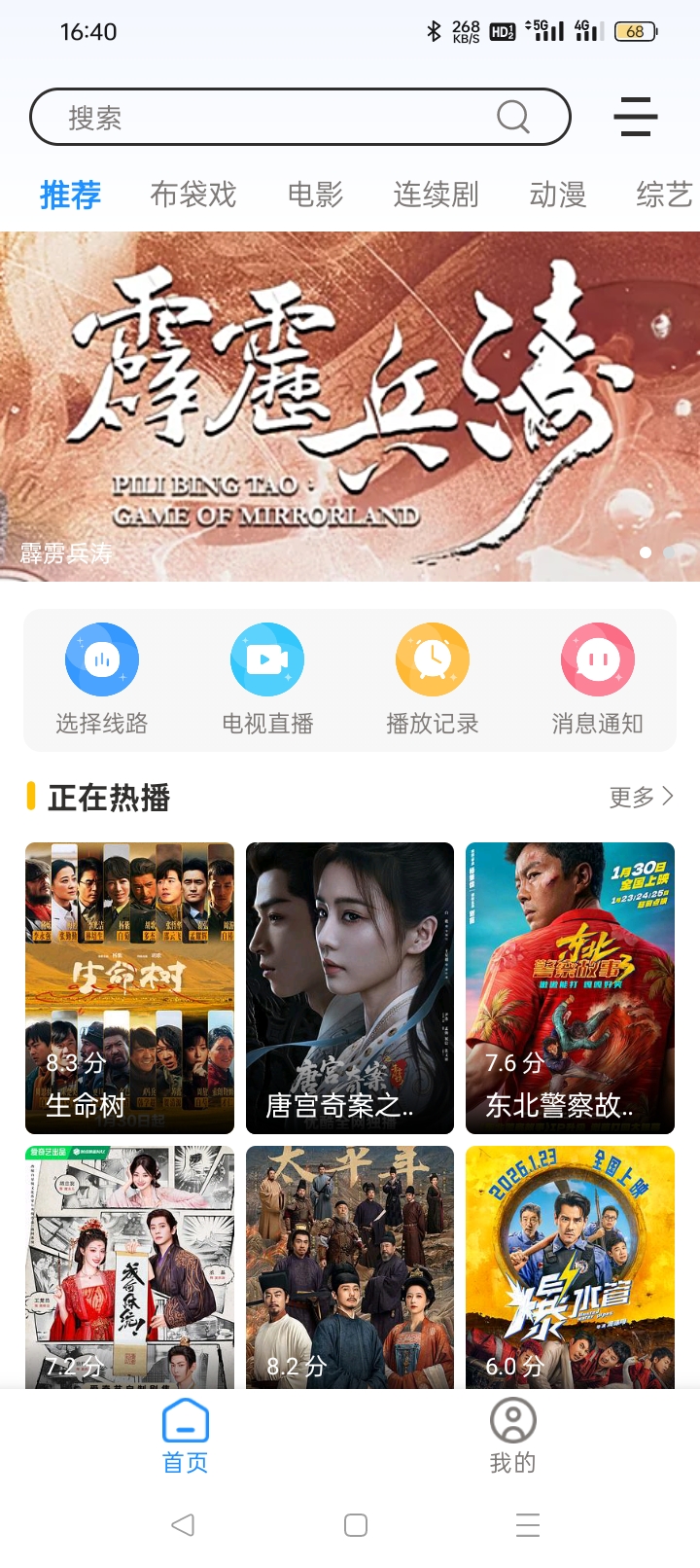Select the 首页 home tab
The height and width of the screenshot is (1568, 700).
pyautogui.click(x=185, y=1436)
